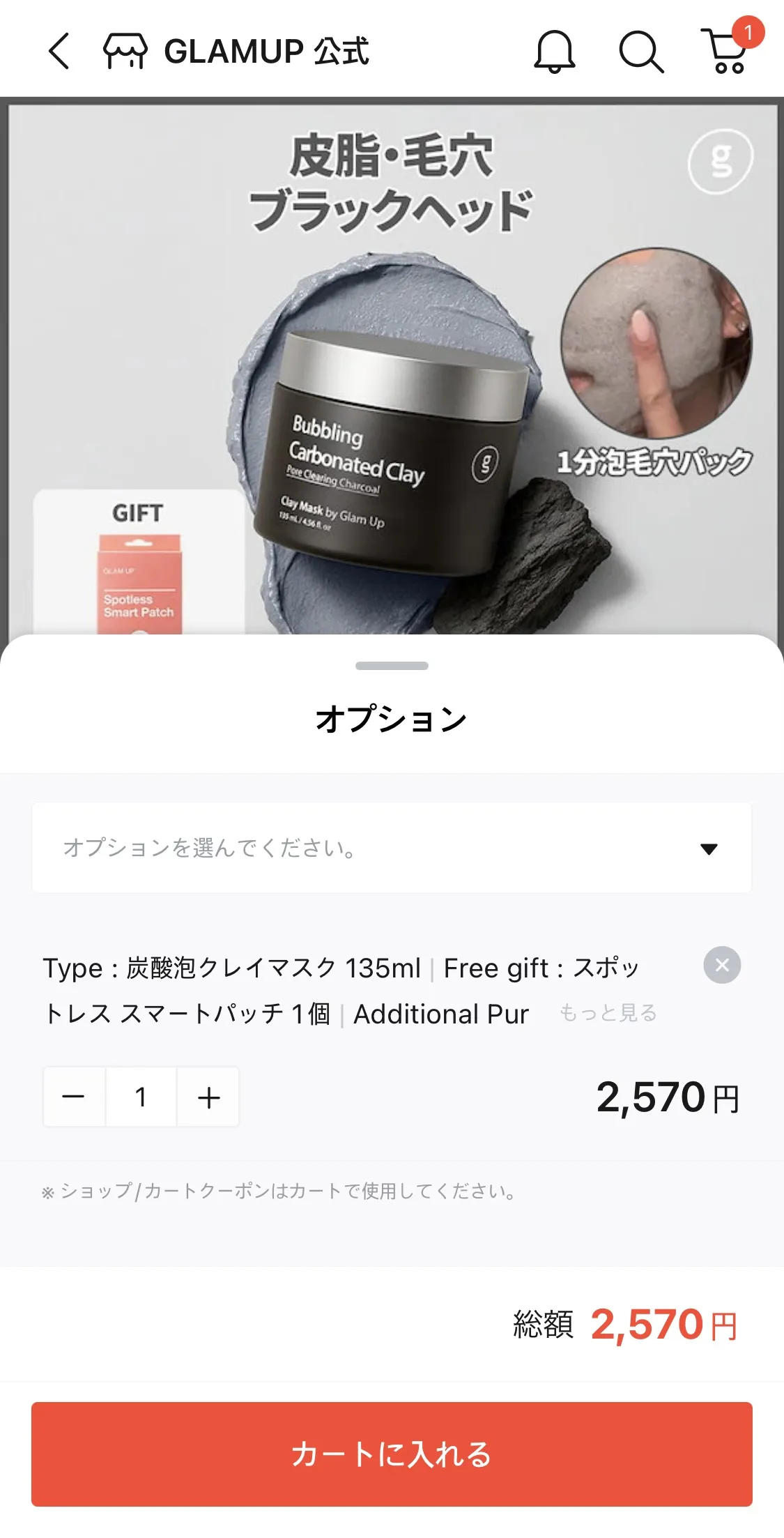Open the GLAMUP 公式 shop page
The height and width of the screenshot is (1538, 784).
(x=237, y=51)
